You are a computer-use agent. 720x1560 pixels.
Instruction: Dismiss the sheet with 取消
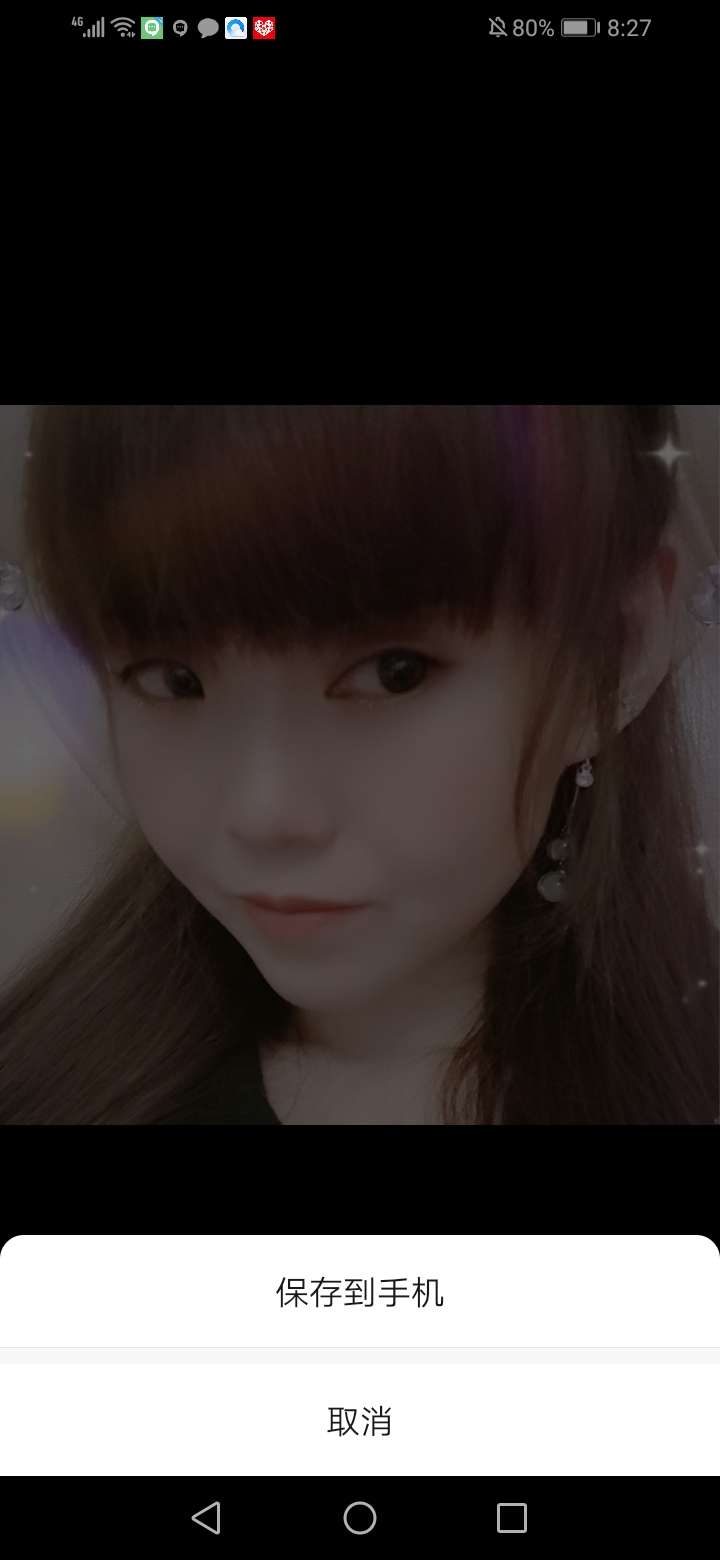coord(360,1420)
